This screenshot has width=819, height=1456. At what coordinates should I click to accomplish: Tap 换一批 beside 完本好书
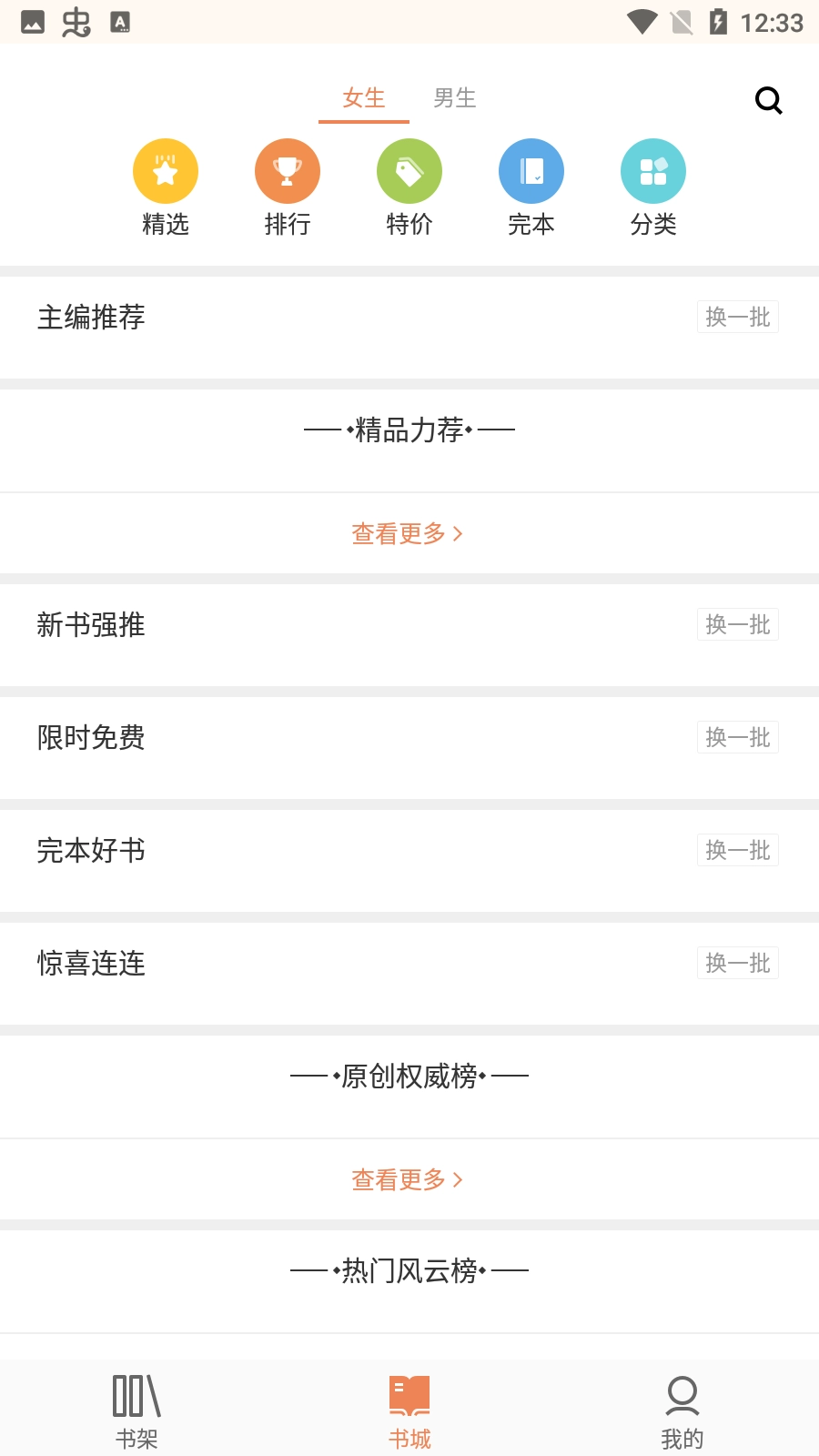(x=737, y=850)
